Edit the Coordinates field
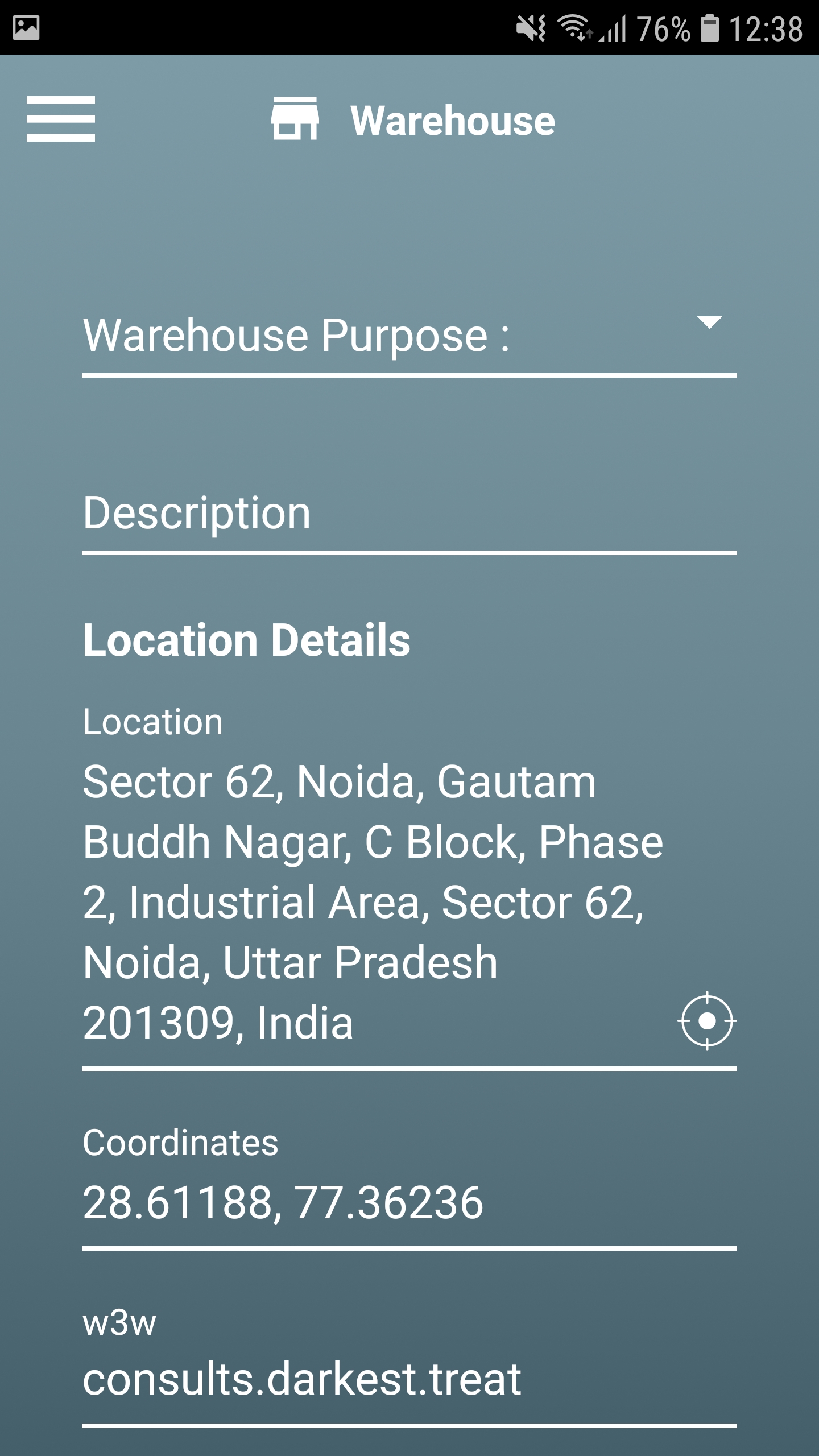Screen dimensions: 819x1456 click(x=409, y=1203)
